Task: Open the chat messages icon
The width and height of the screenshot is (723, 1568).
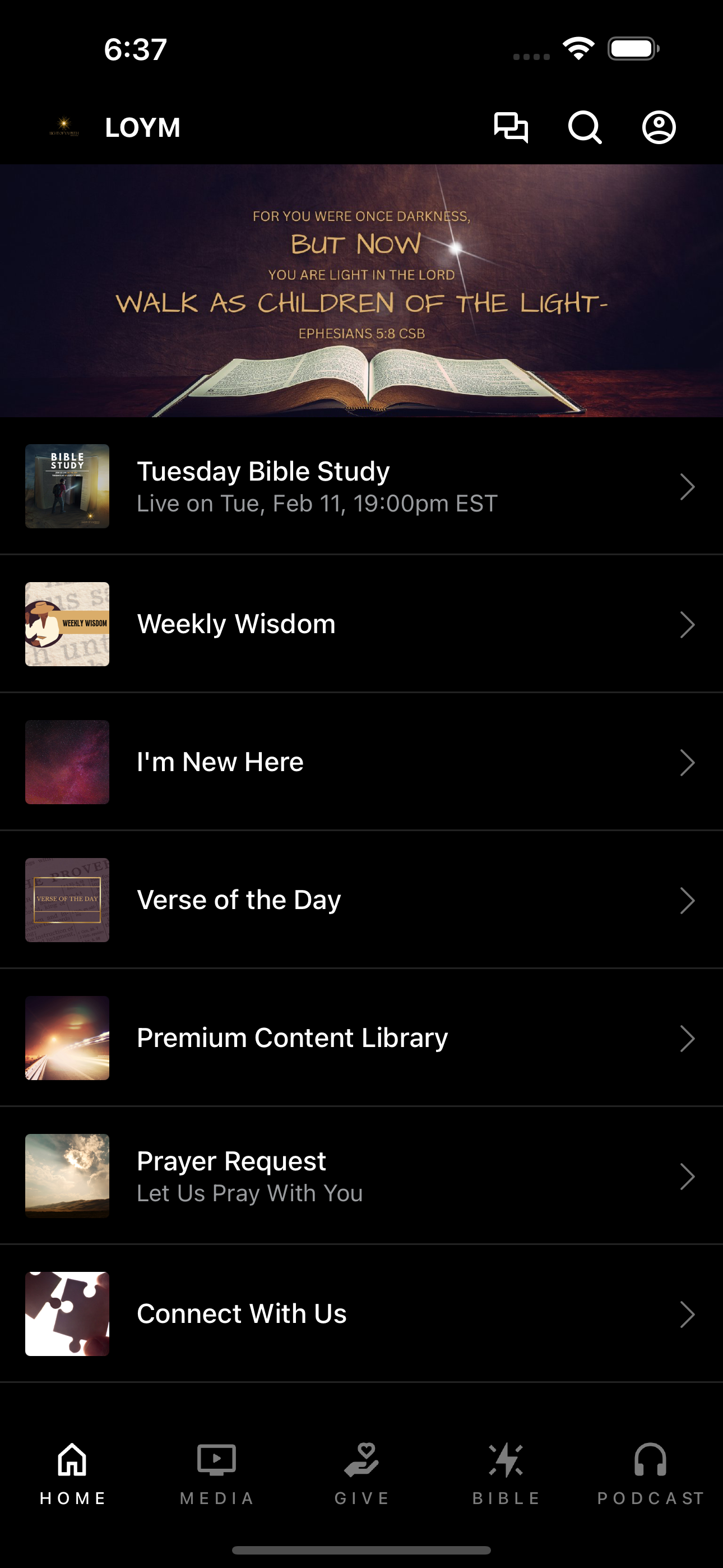Action: 511,127
